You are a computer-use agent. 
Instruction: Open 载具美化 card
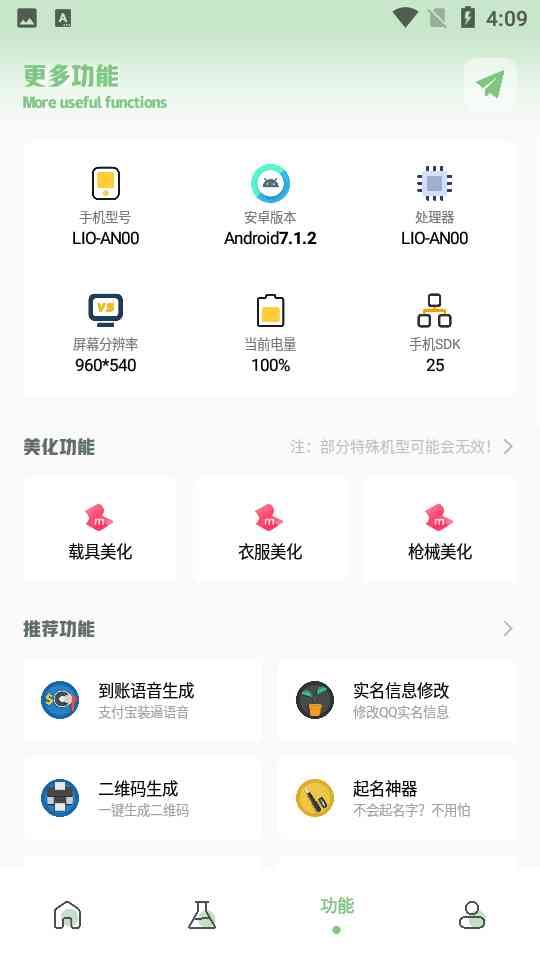tap(100, 531)
